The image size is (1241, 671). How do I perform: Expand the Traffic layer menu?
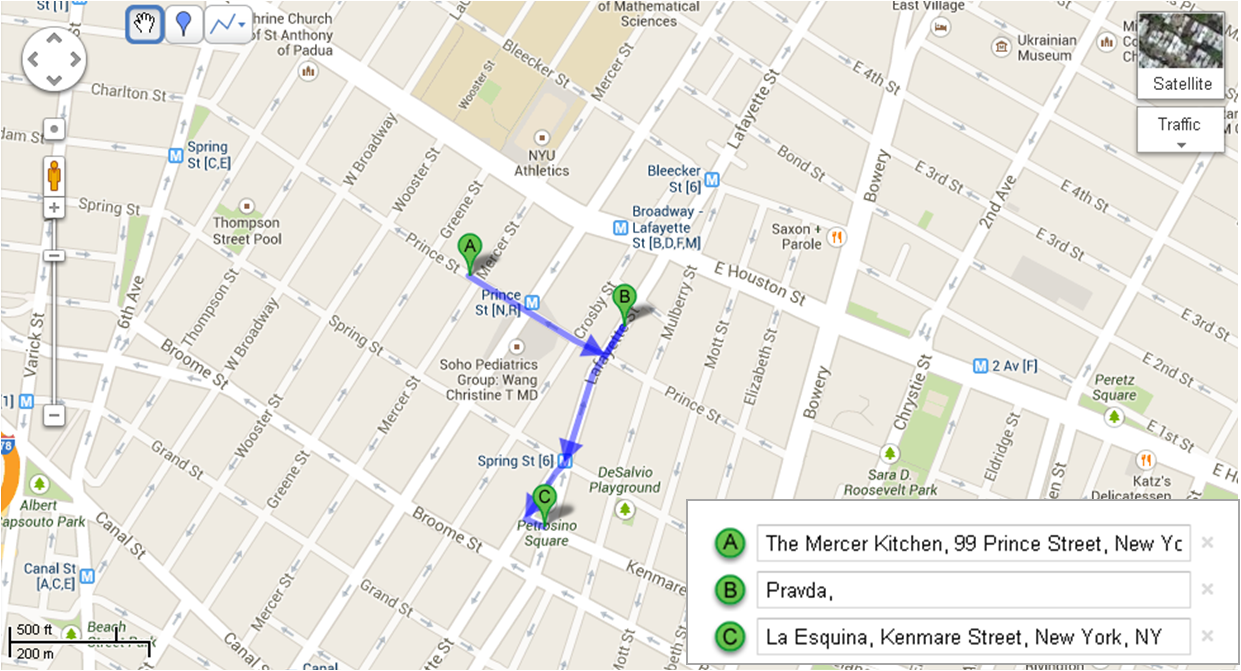click(x=1180, y=130)
